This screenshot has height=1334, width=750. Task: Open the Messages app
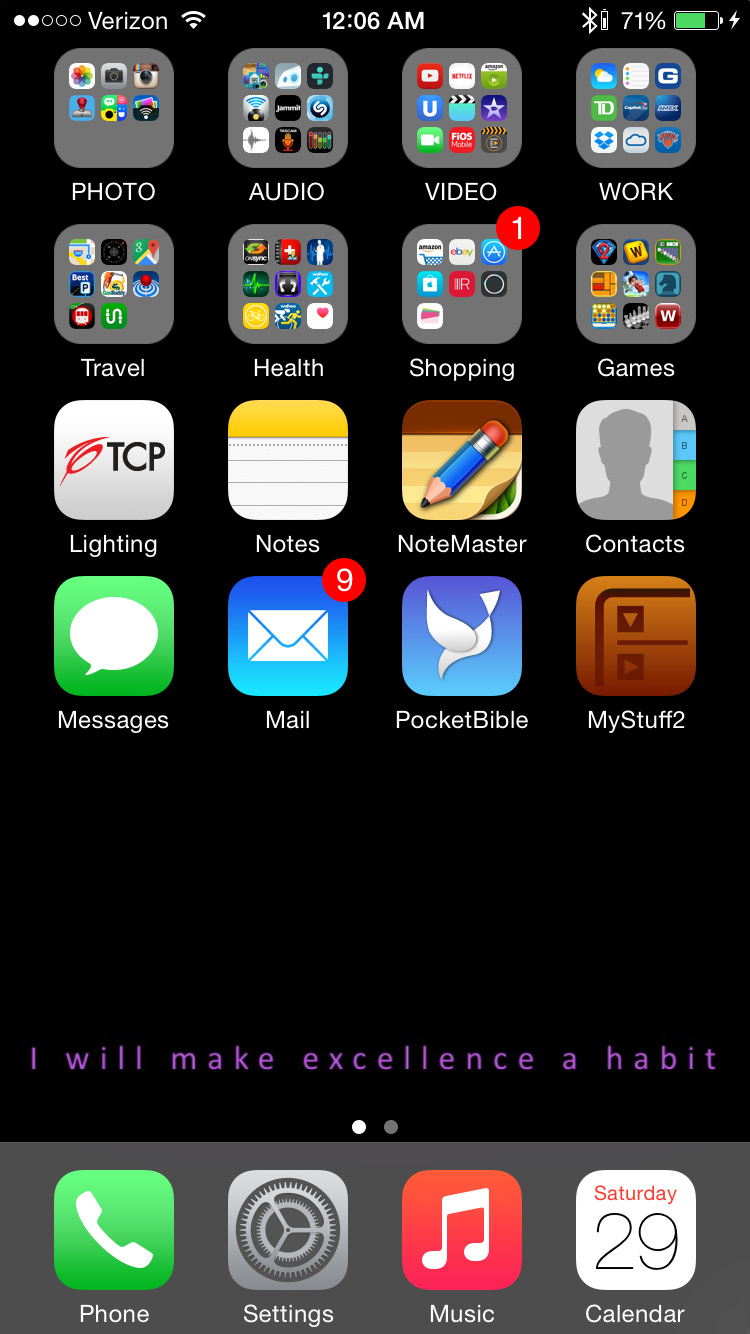[x=114, y=636]
